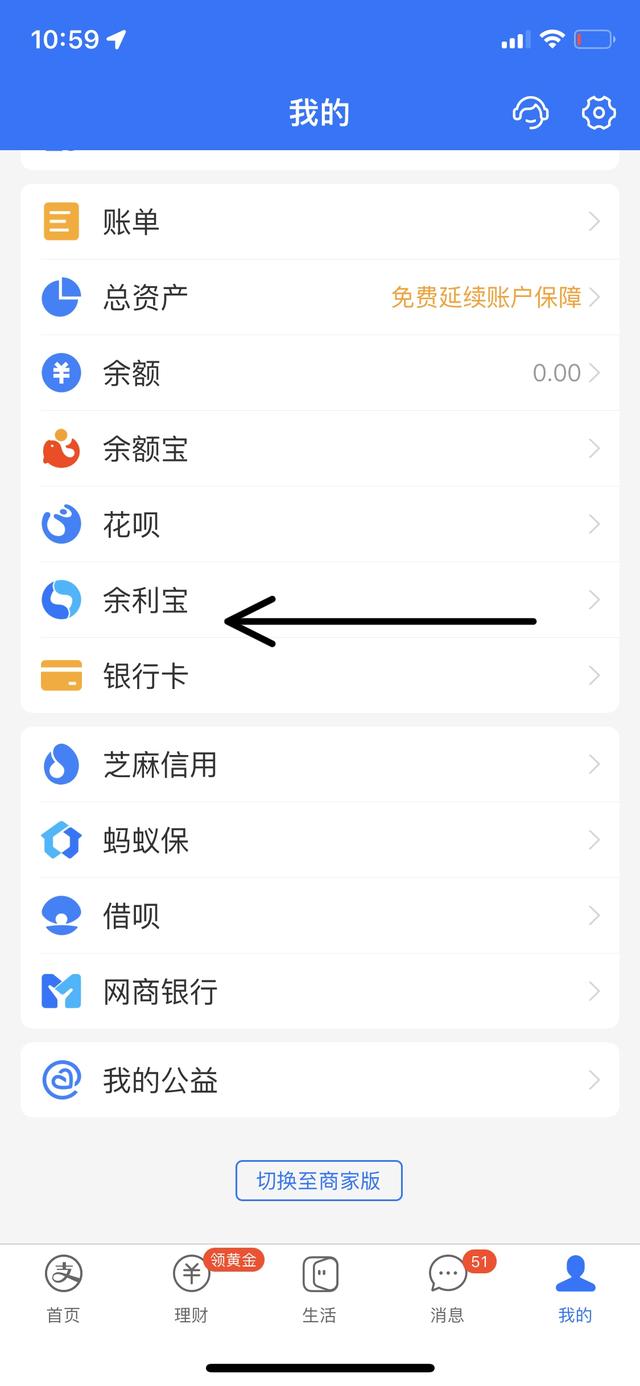Switch to the 理财 tab
The height and width of the screenshot is (1386, 640).
coord(192,1290)
